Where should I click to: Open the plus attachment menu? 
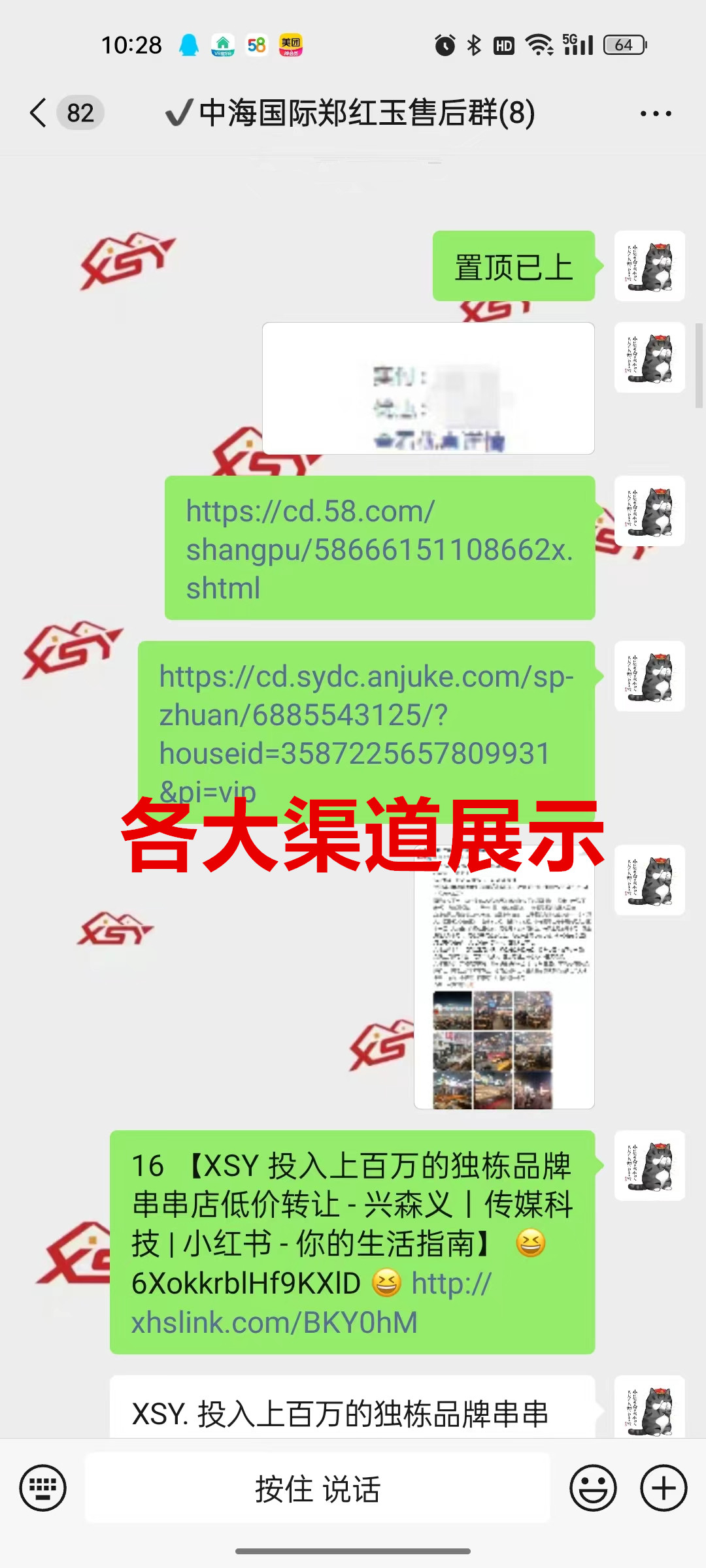[663, 1488]
